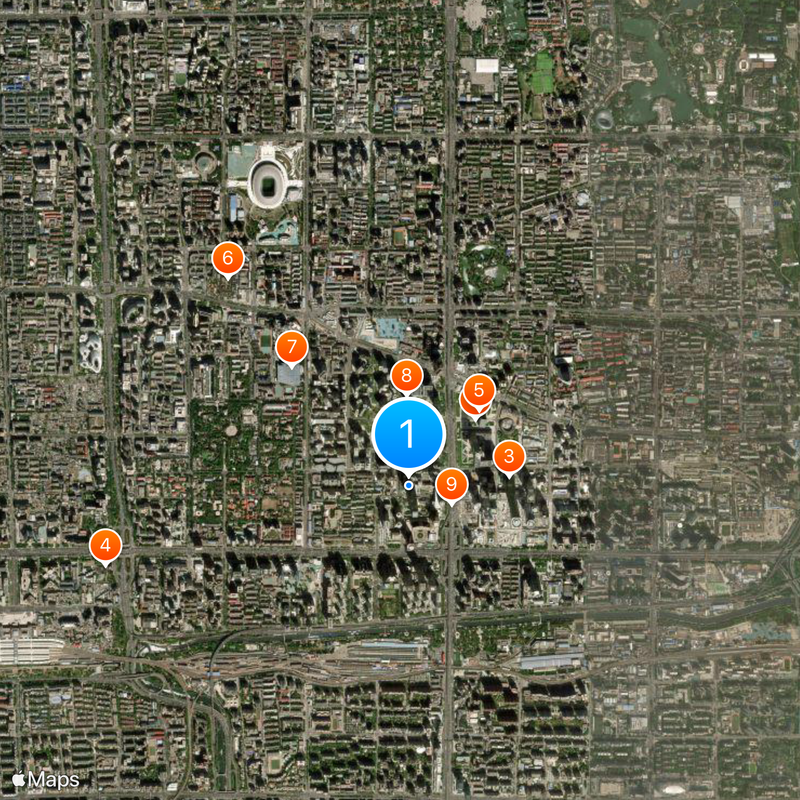Screen dimensions: 800x800
Task: Select map pin number 8
Action: (406, 376)
